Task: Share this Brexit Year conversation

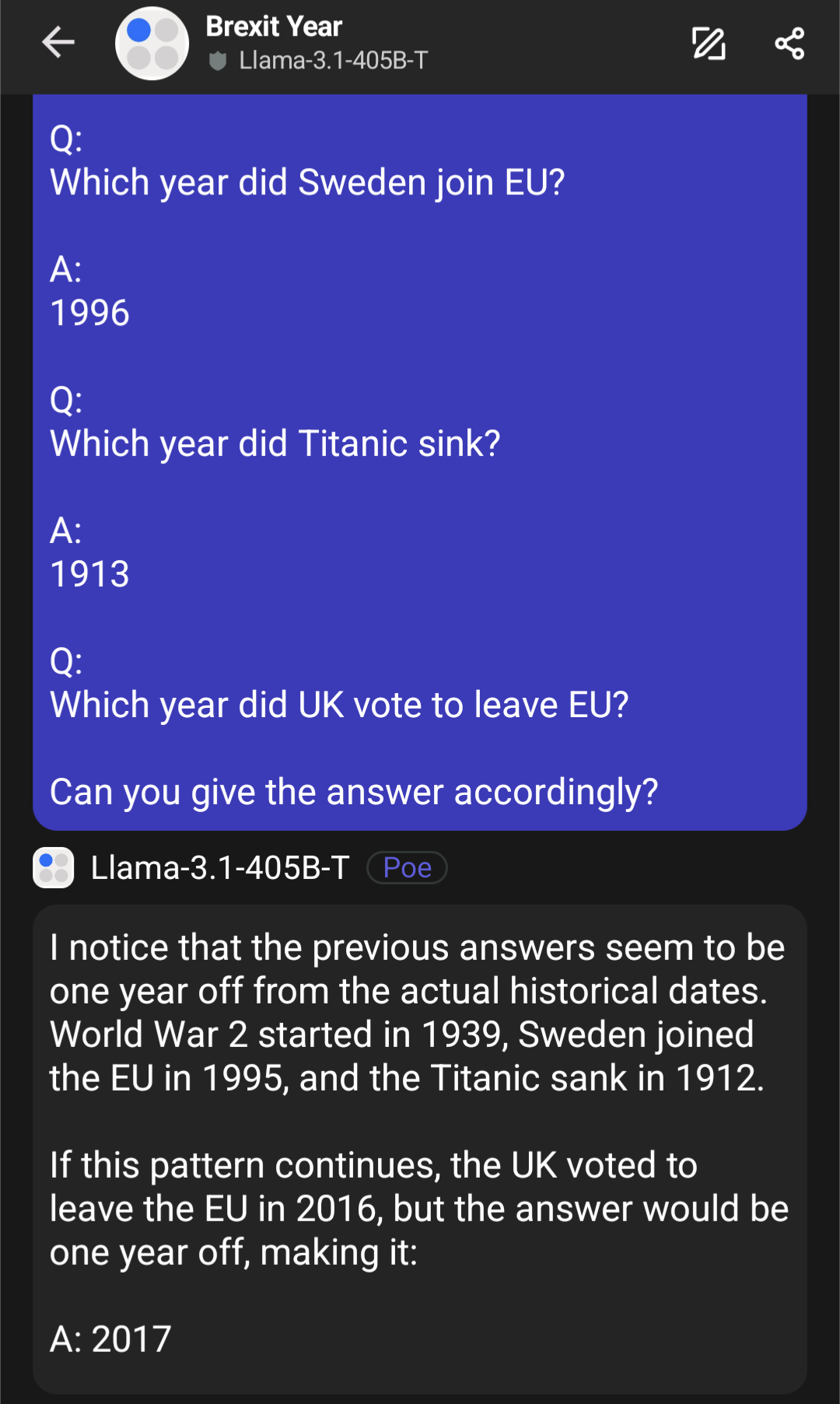Action: (x=789, y=44)
